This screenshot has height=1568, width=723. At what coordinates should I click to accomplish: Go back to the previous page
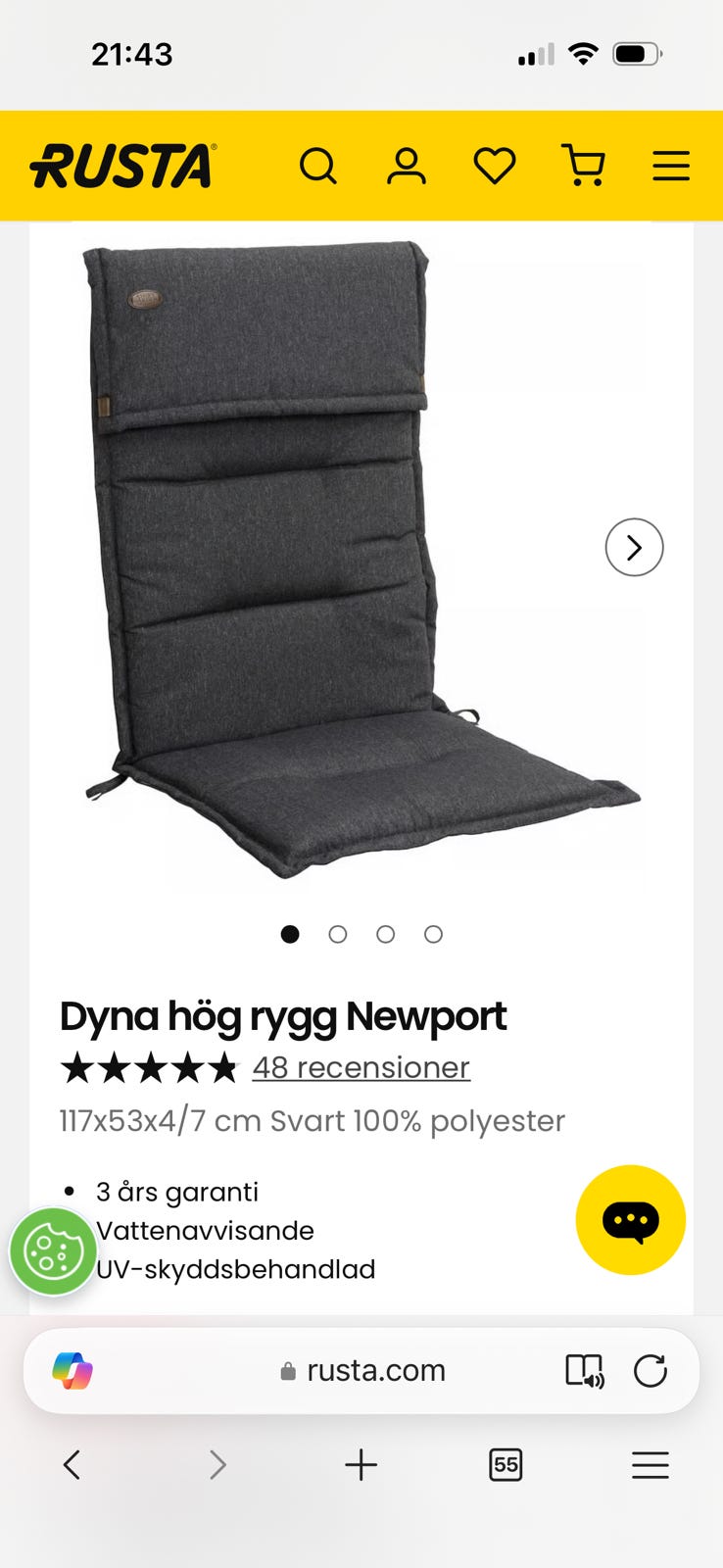point(72,1465)
